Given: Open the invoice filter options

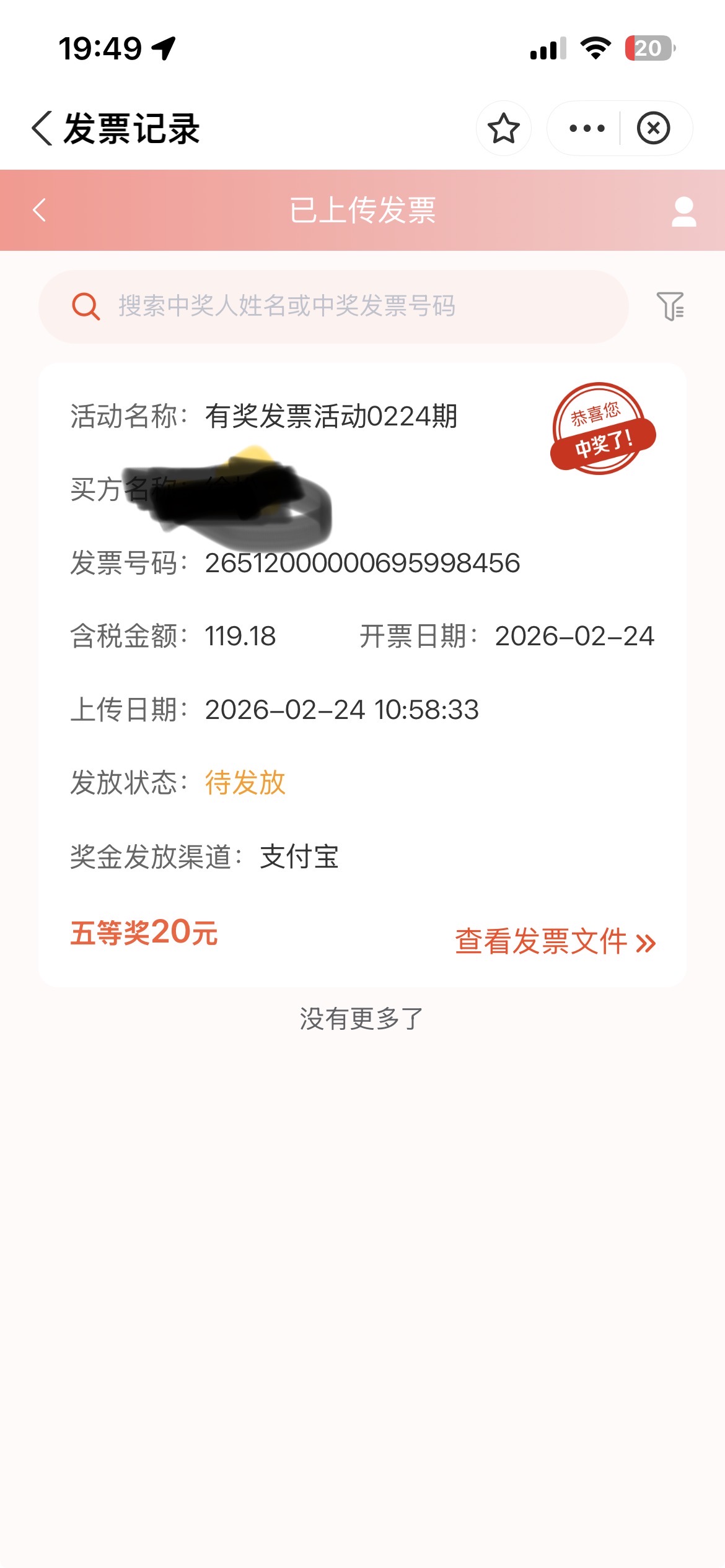Looking at the screenshot, I should pos(670,307).
